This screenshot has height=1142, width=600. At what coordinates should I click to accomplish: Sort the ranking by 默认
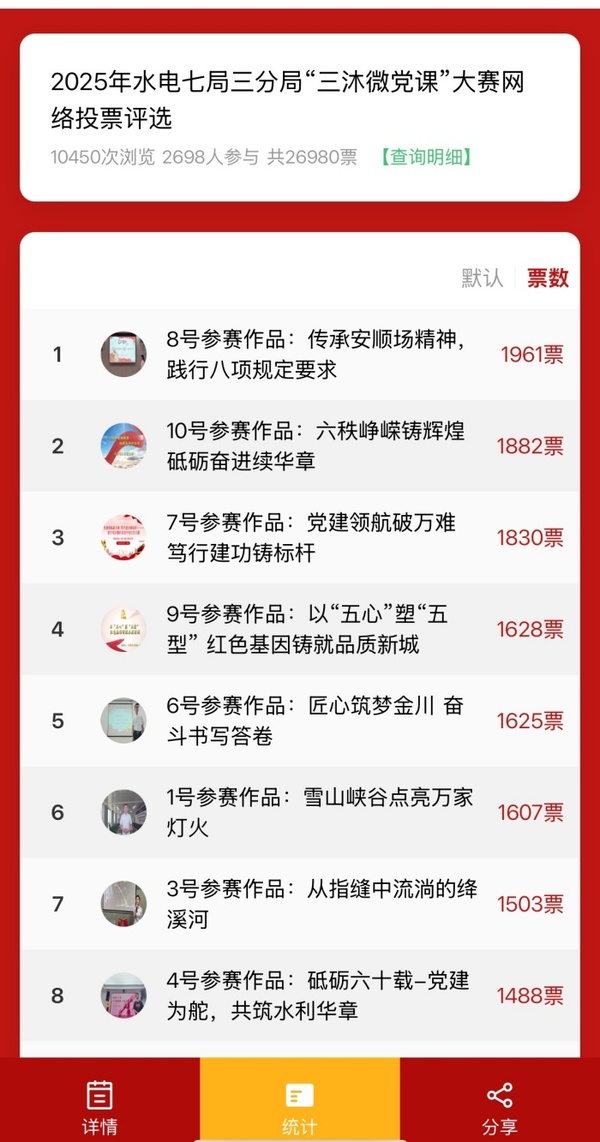coord(482,278)
